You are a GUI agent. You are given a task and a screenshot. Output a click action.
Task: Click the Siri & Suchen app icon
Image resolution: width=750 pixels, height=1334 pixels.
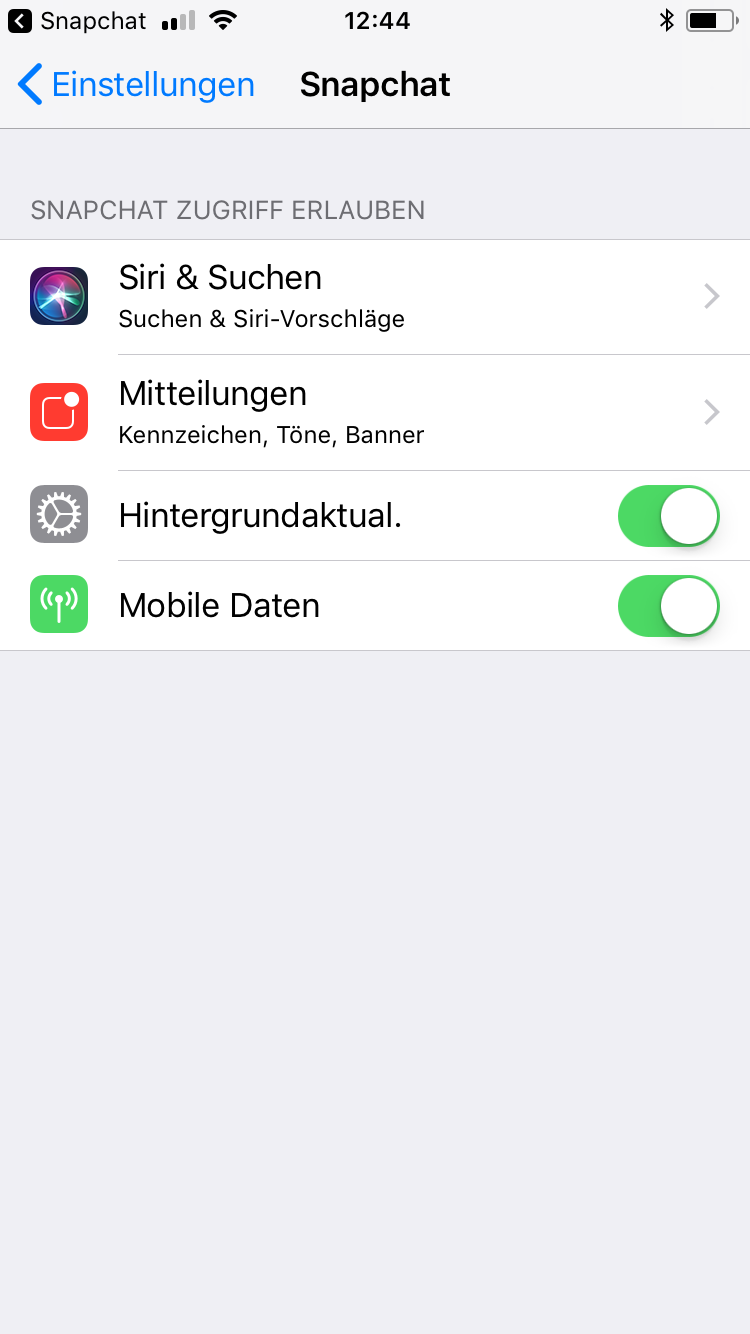[x=58, y=296]
